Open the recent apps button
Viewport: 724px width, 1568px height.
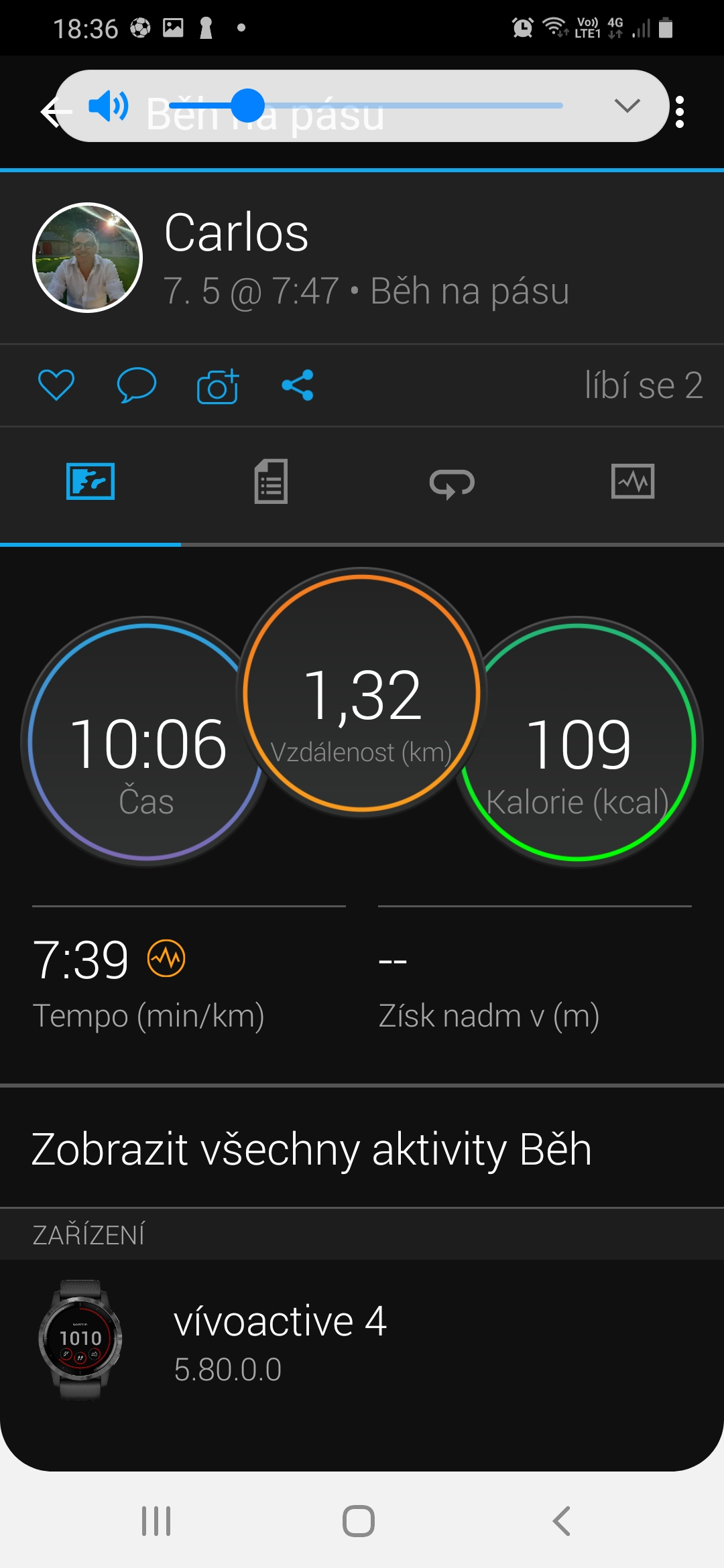pos(156,1520)
